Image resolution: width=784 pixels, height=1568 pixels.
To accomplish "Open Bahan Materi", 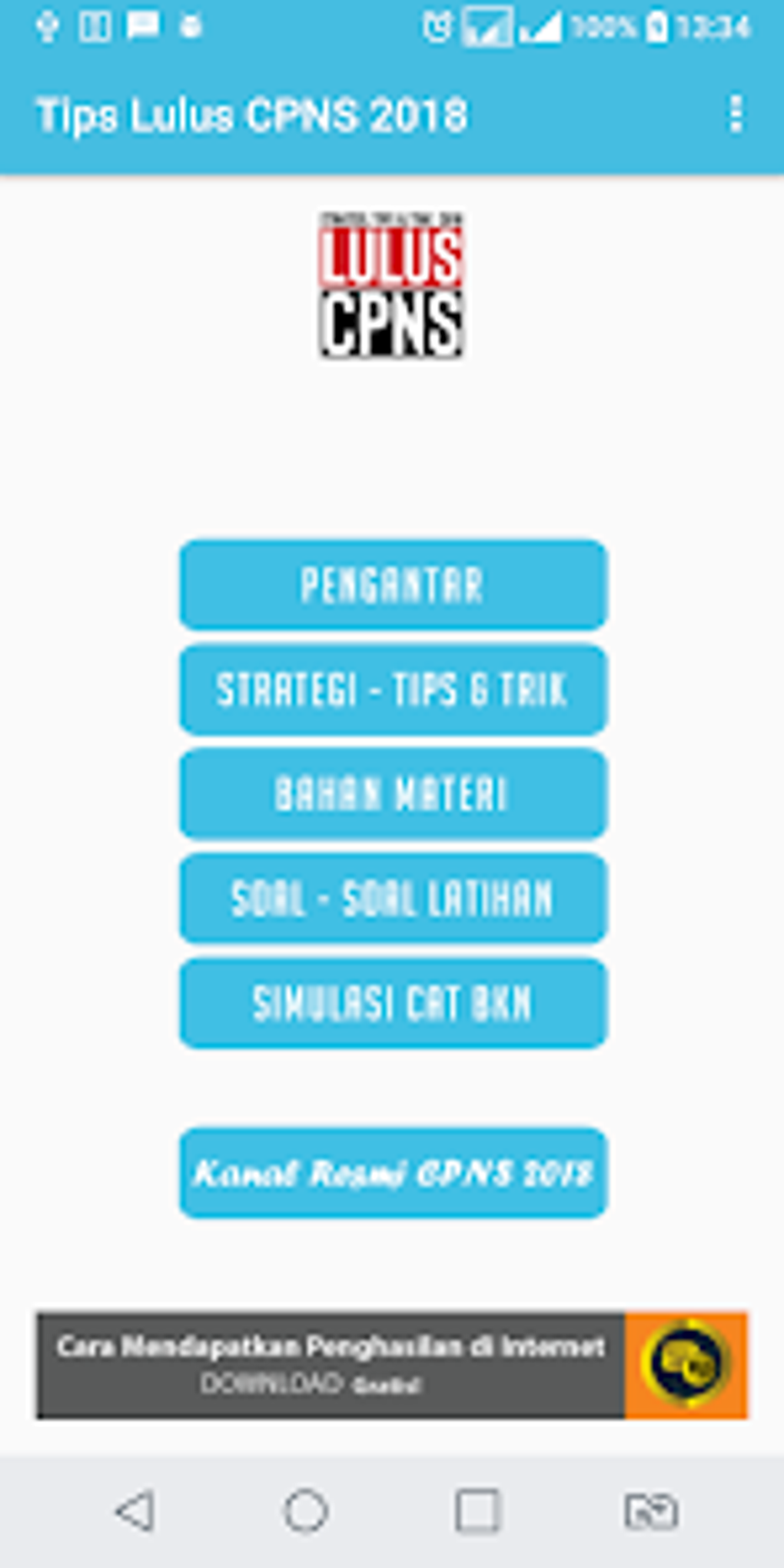I will click(393, 794).
